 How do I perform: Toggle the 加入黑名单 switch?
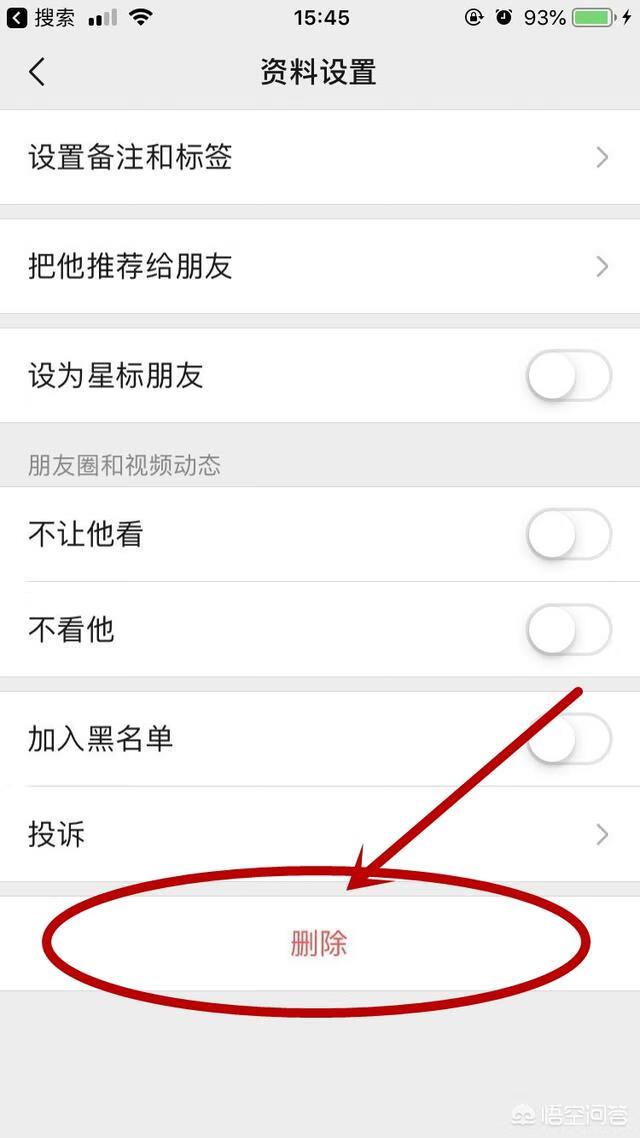(568, 739)
